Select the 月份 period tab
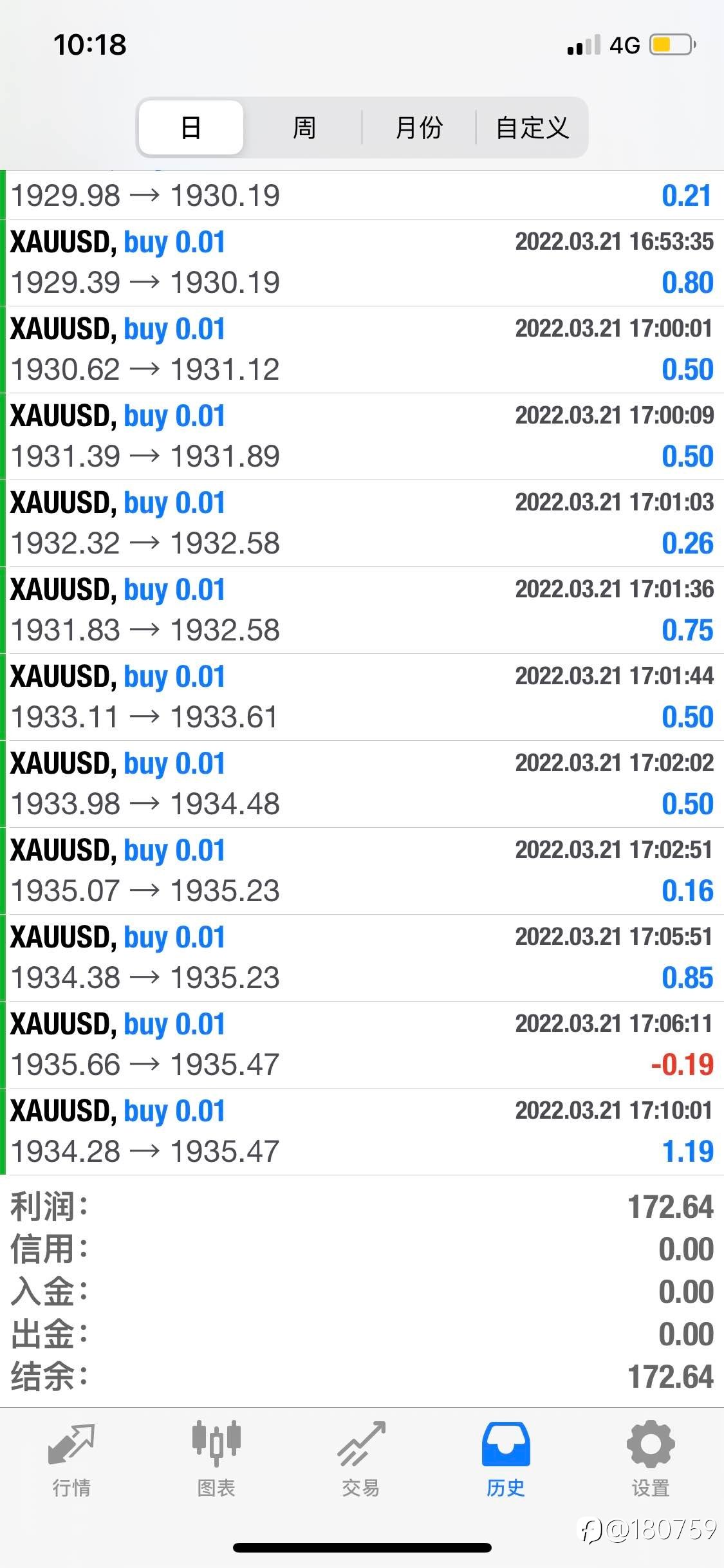 [419, 127]
